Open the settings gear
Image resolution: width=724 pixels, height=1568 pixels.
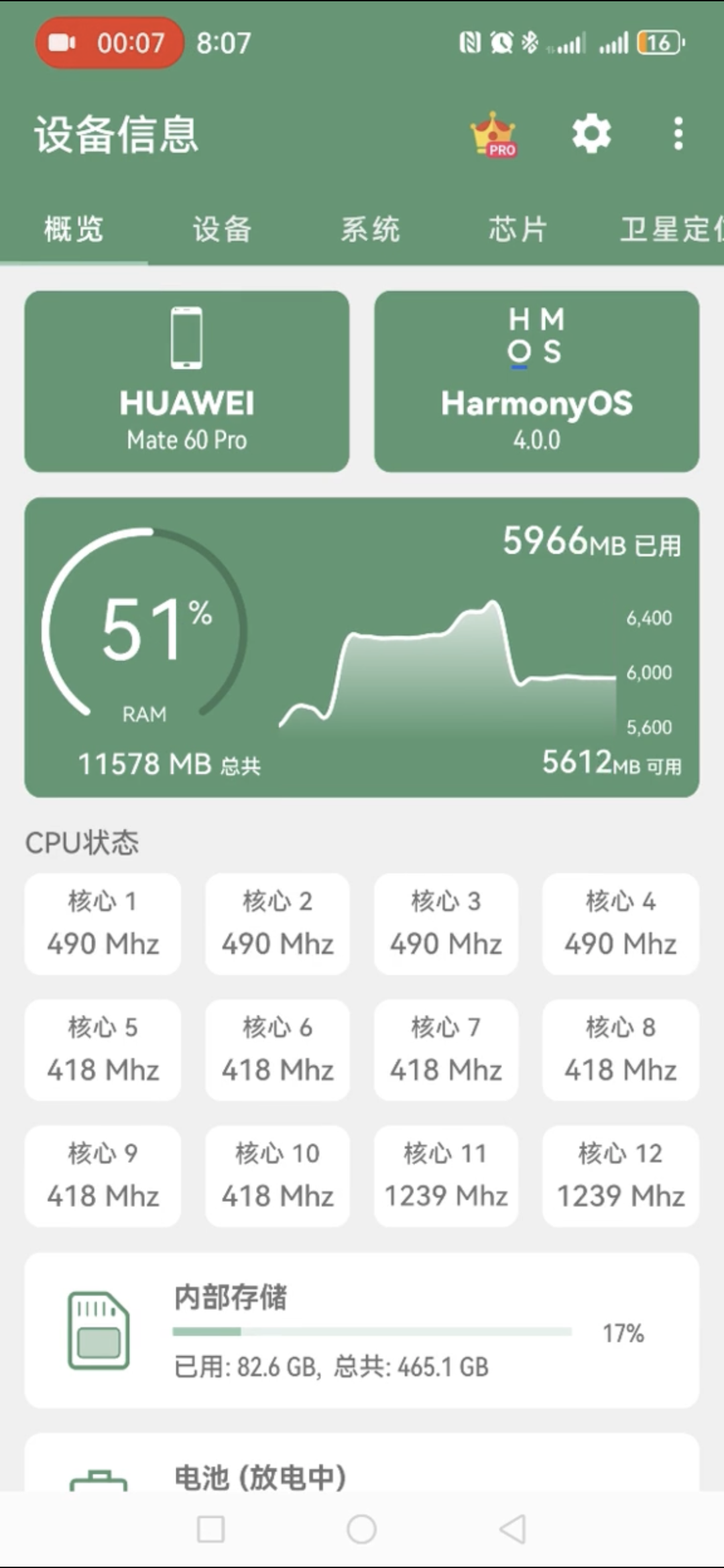click(591, 133)
